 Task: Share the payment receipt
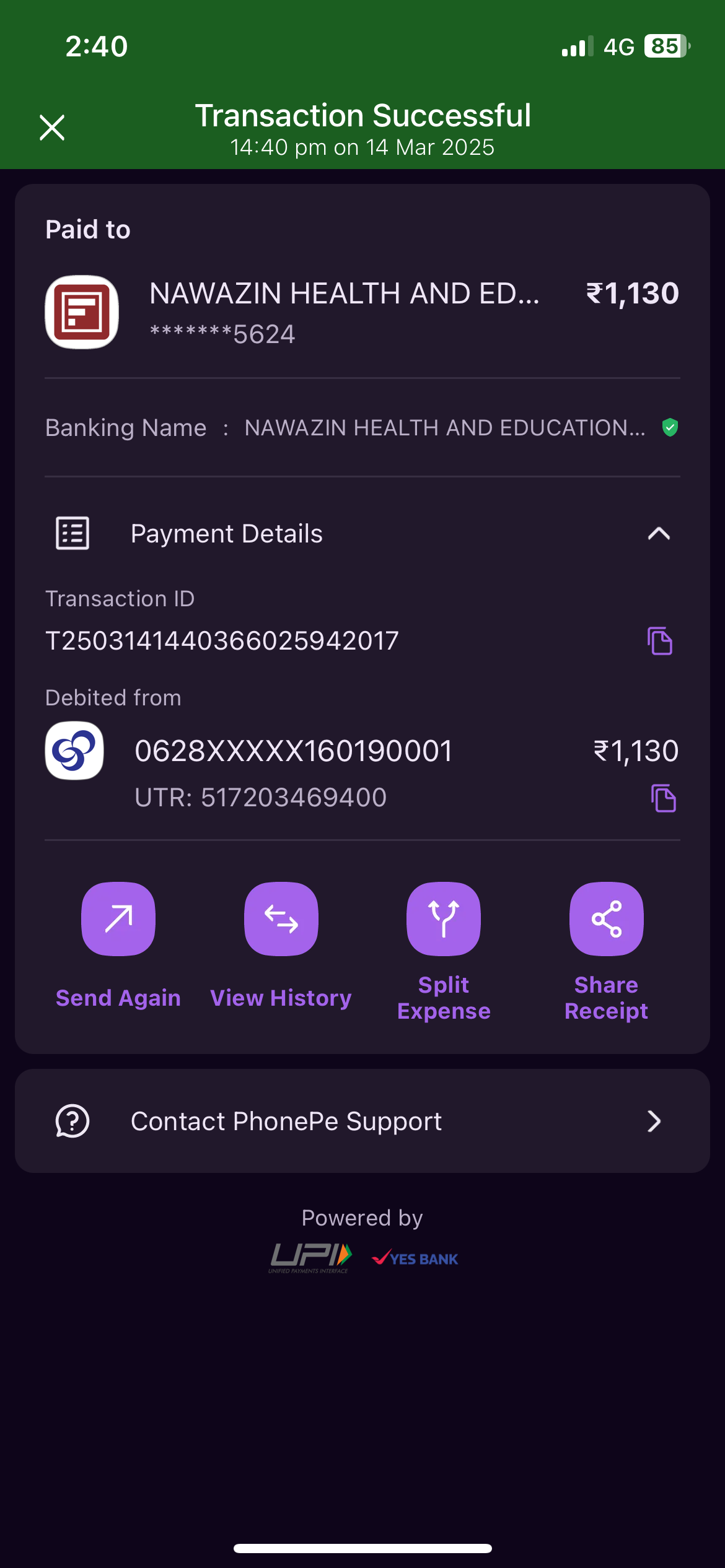point(606,919)
